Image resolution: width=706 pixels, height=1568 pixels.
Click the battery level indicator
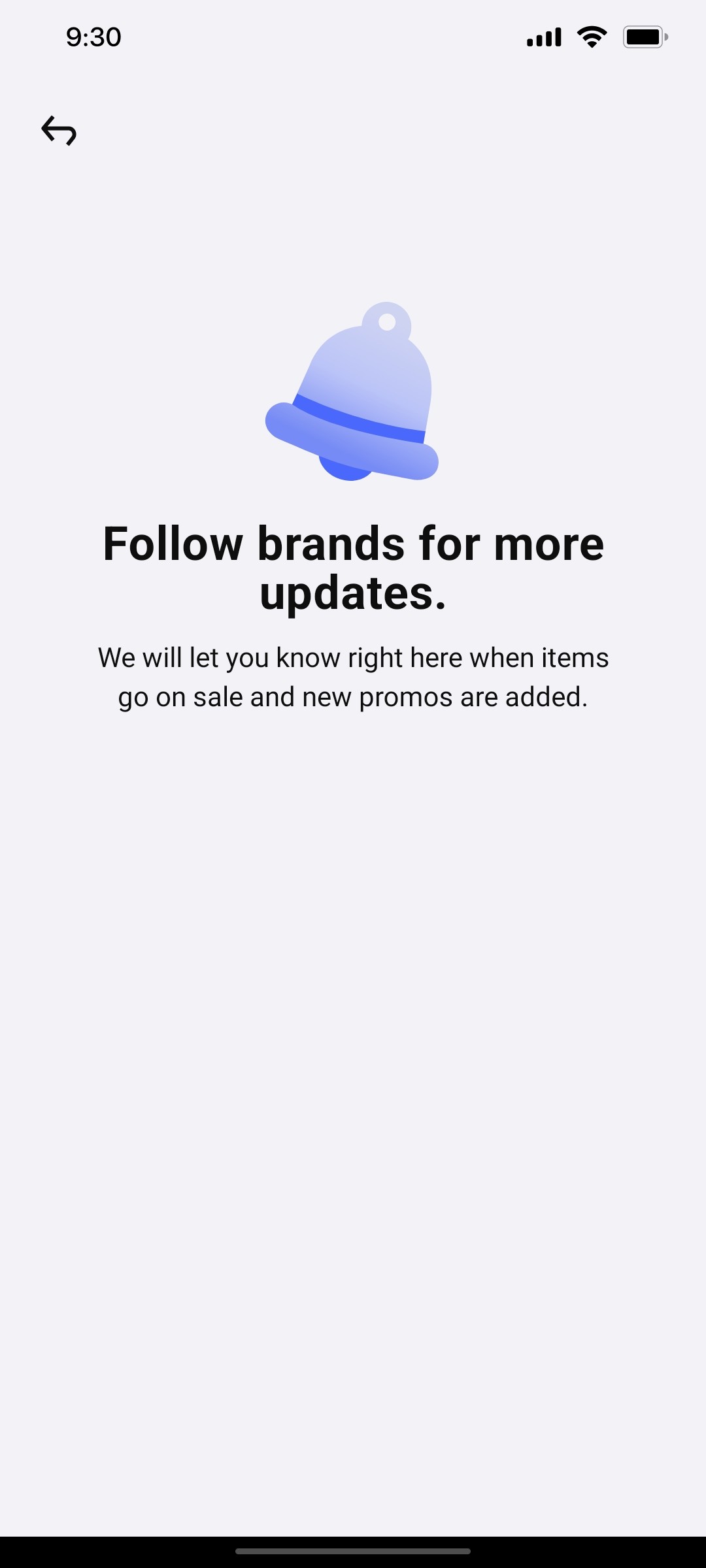tap(644, 36)
